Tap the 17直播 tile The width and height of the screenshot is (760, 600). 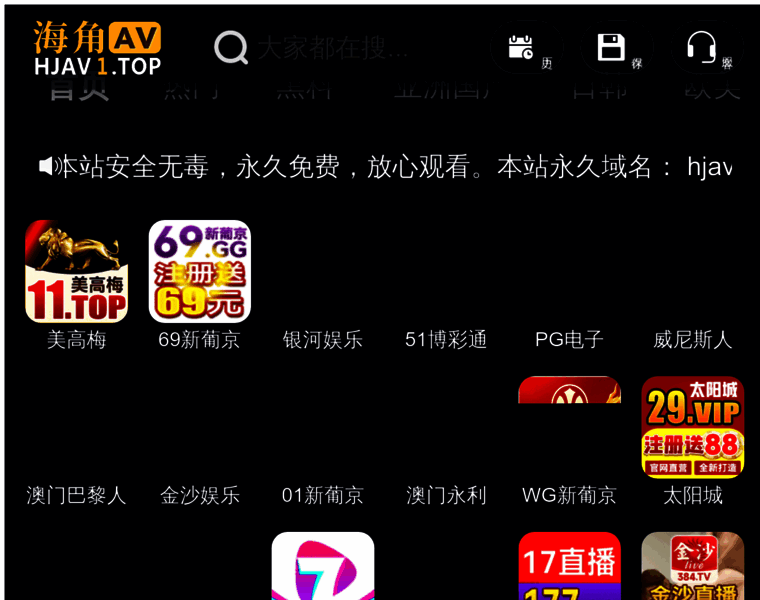point(569,566)
